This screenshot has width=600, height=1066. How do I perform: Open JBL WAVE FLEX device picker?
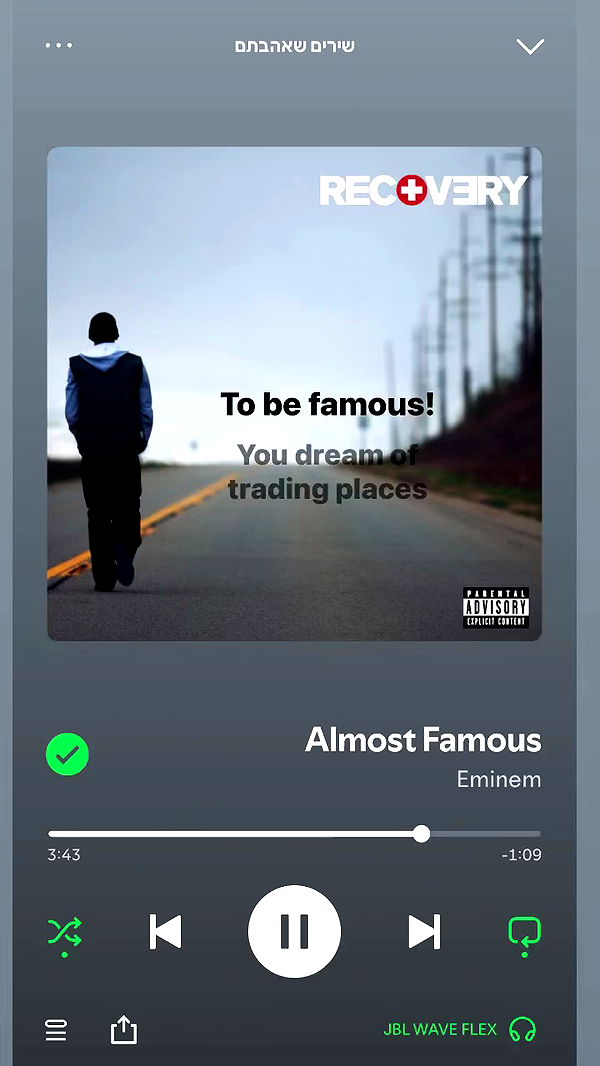tap(460, 1029)
